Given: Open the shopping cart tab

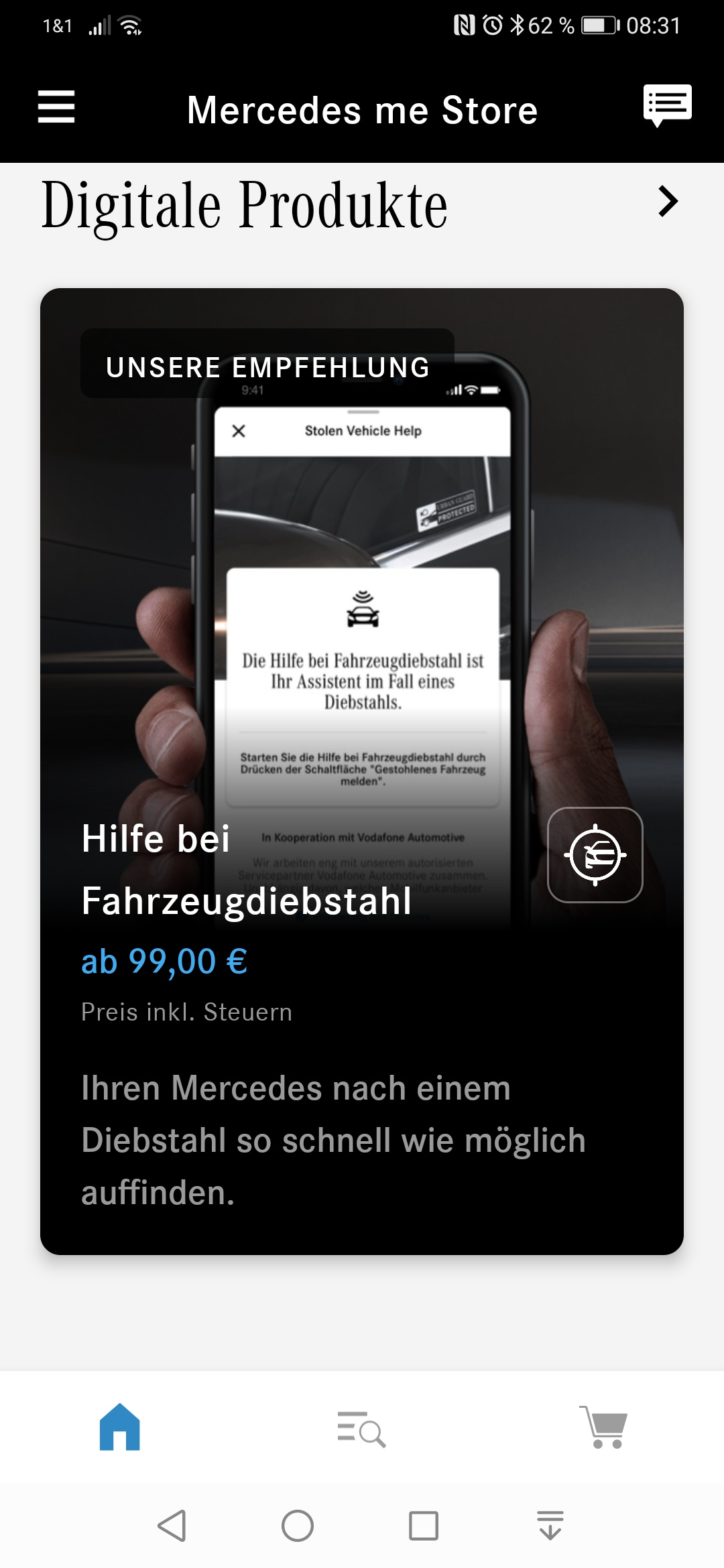Looking at the screenshot, I should click(x=604, y=1427).
